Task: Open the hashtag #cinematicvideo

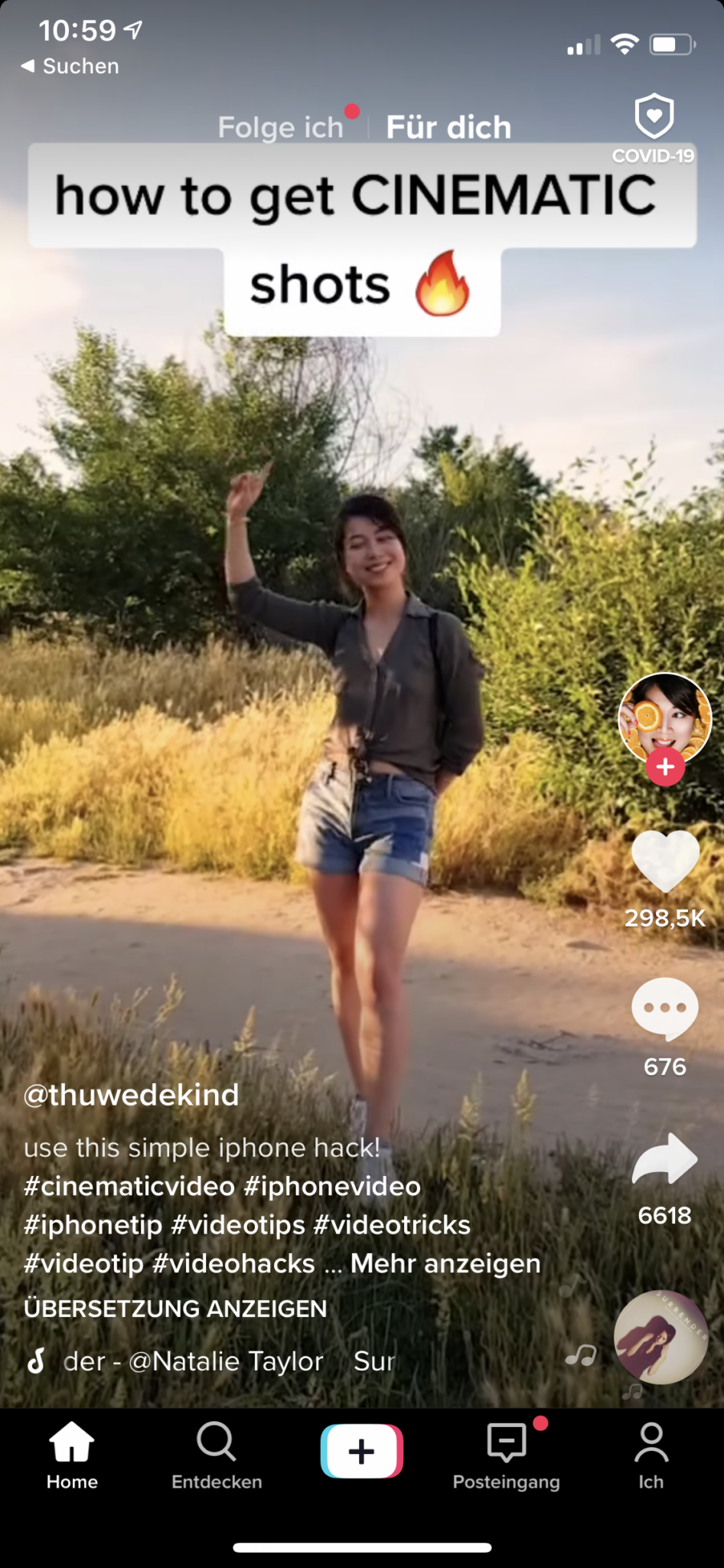Action: point(129,1186)
